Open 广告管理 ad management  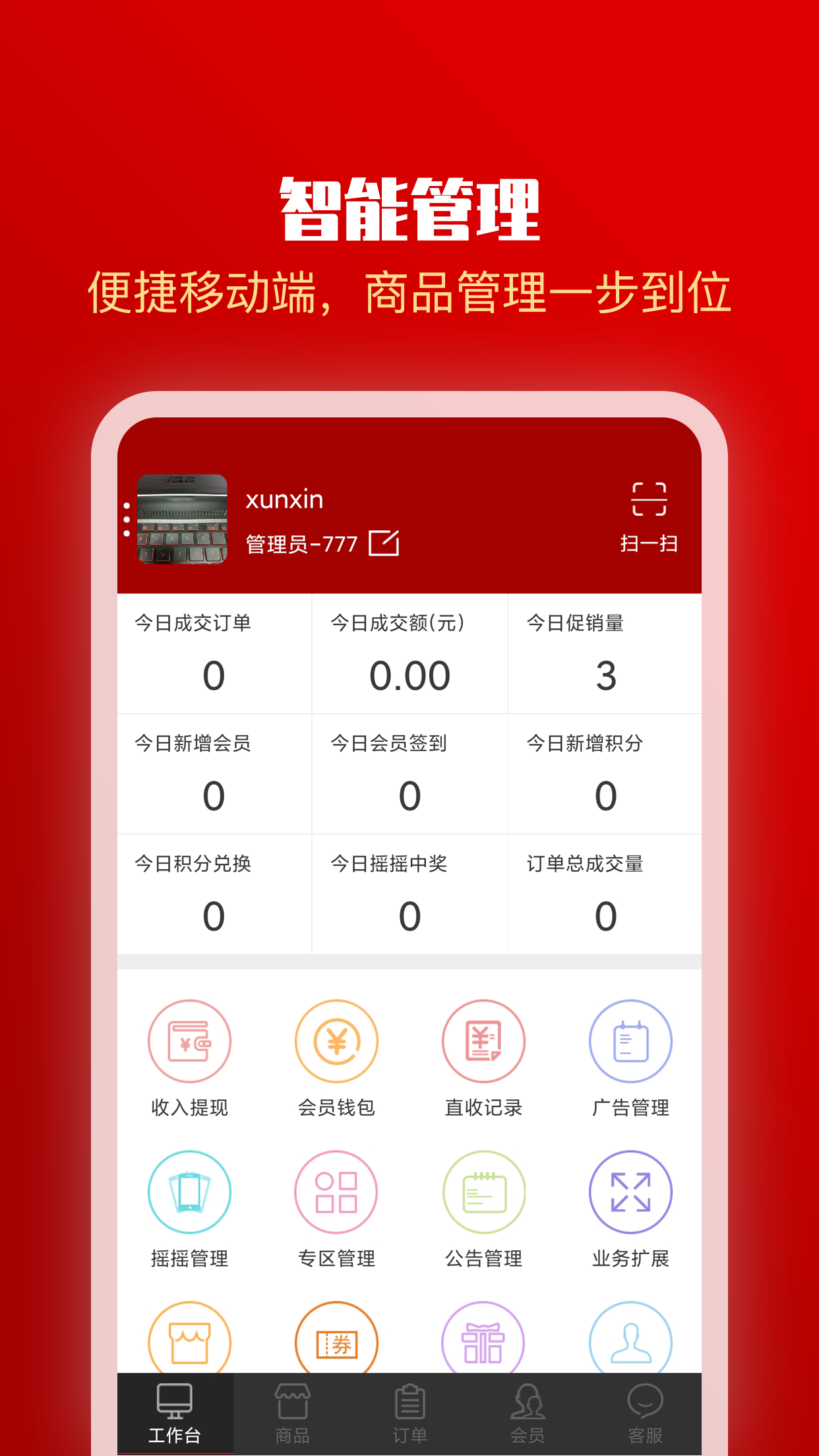(x=630, y=1042)
